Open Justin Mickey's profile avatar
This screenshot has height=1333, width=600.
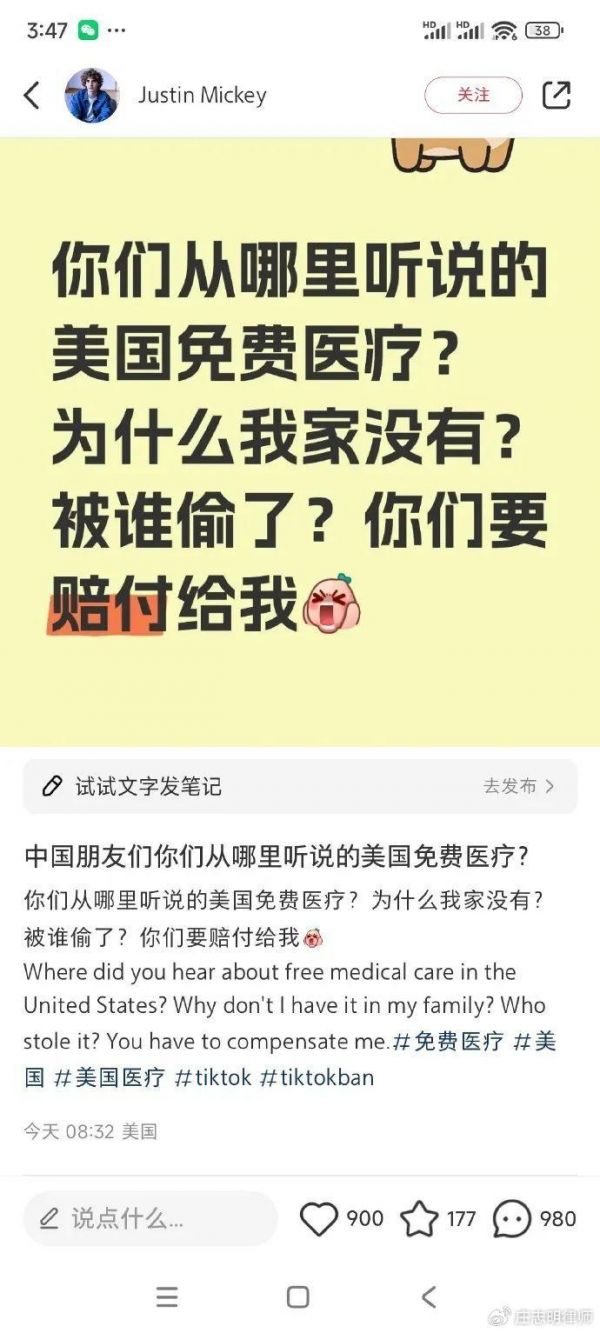click(92, 95)
